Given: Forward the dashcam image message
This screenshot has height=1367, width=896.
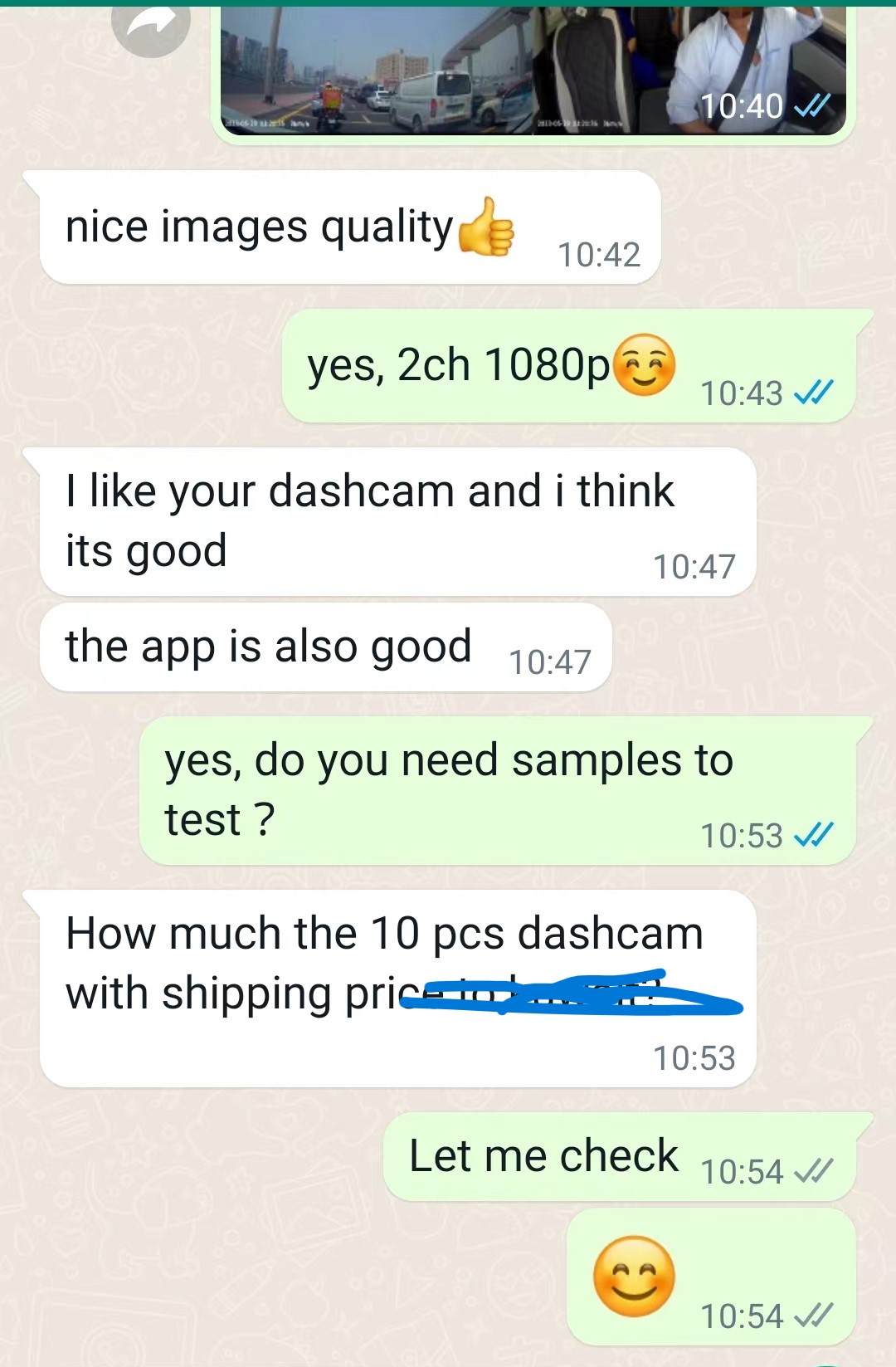Looking at the screenshot, I should (150, 25).
